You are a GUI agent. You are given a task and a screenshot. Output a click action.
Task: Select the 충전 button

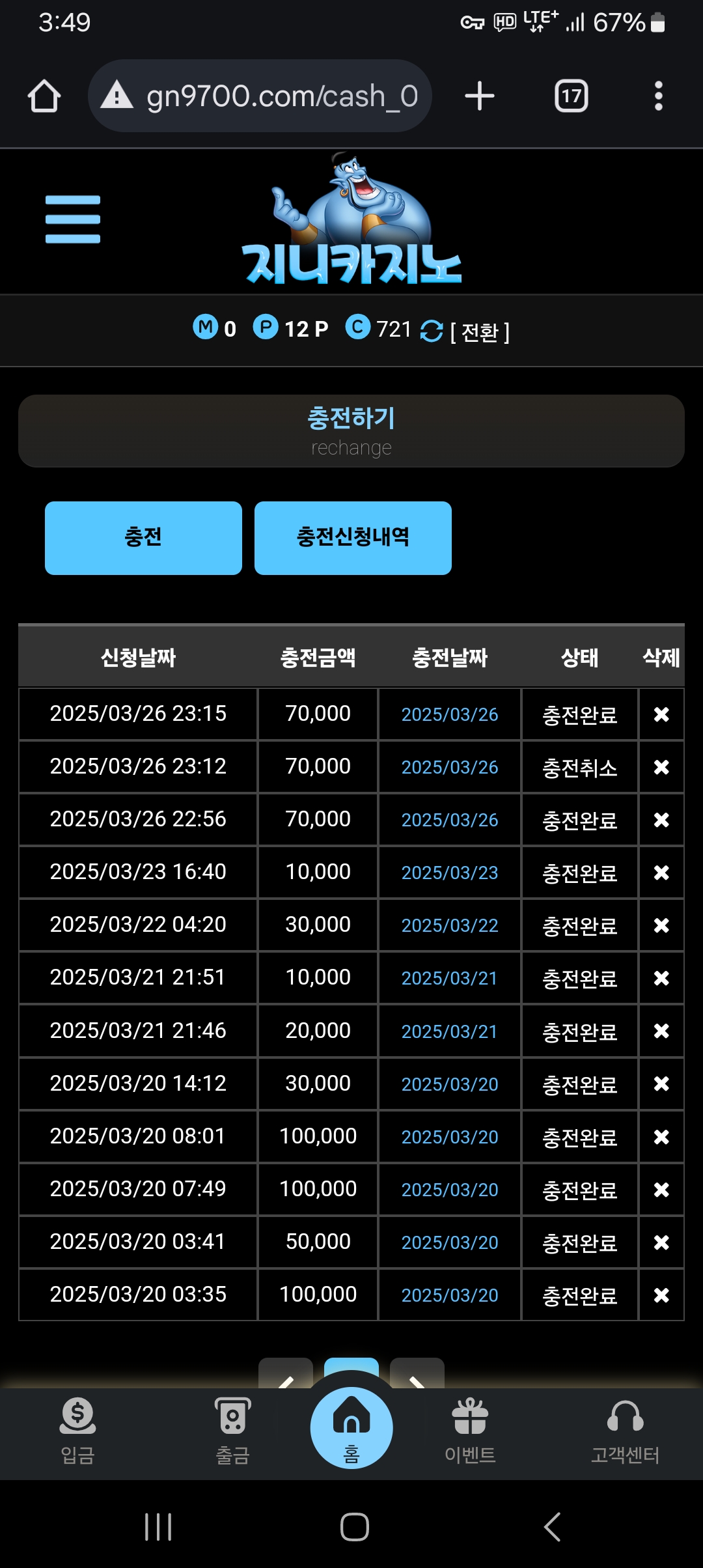pos(143,538)
